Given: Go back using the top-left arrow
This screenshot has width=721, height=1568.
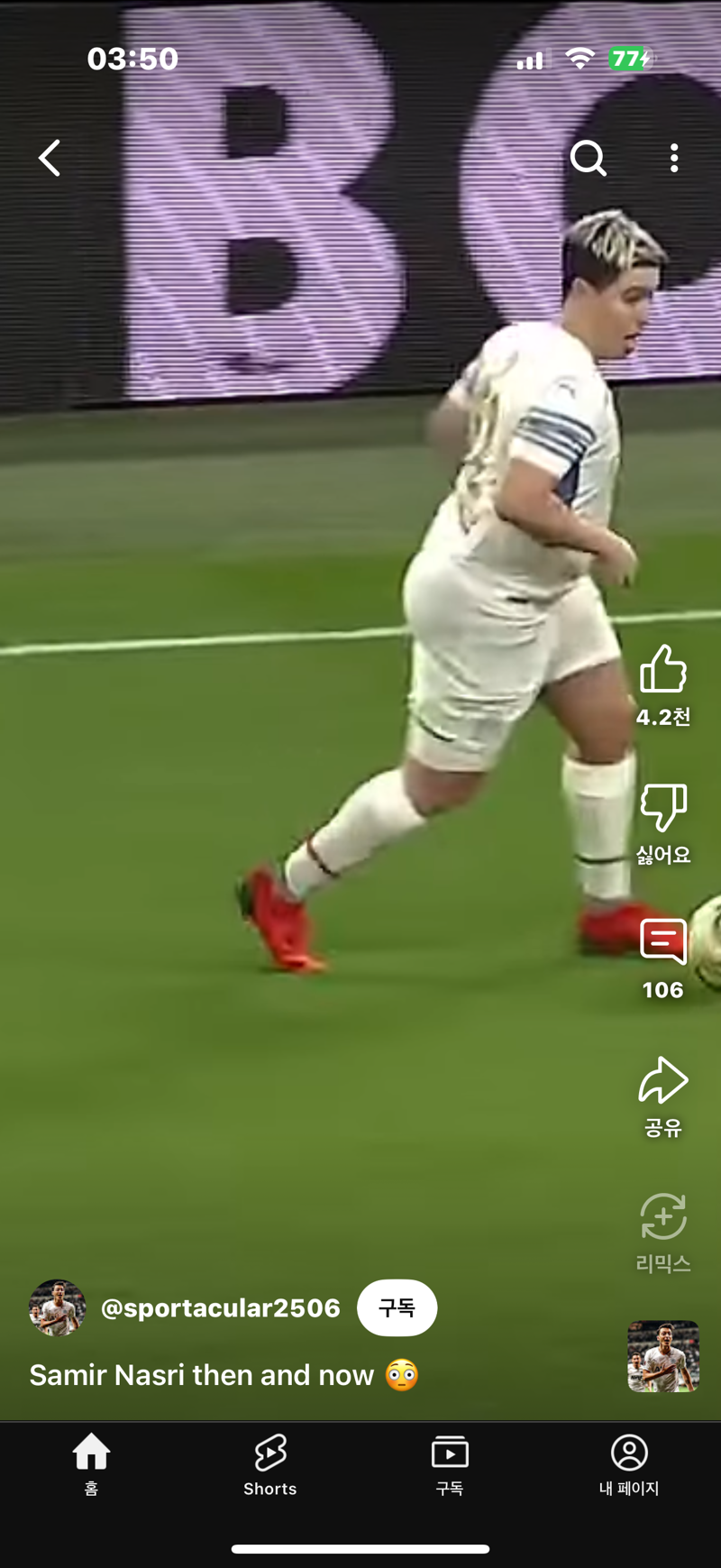Looking at the screenshot, I should click(50, 158).
